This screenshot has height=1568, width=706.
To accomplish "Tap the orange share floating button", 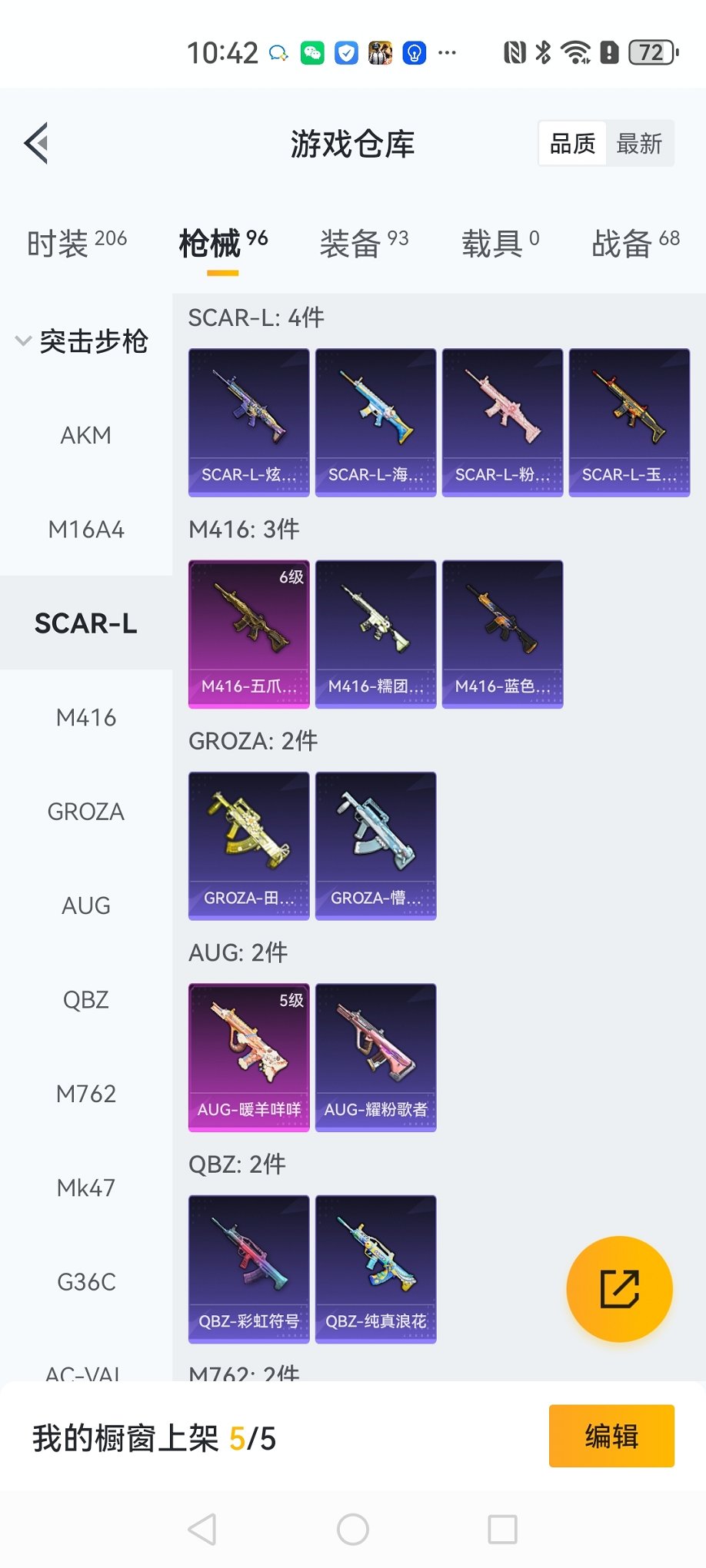I will pos(619,1289).
